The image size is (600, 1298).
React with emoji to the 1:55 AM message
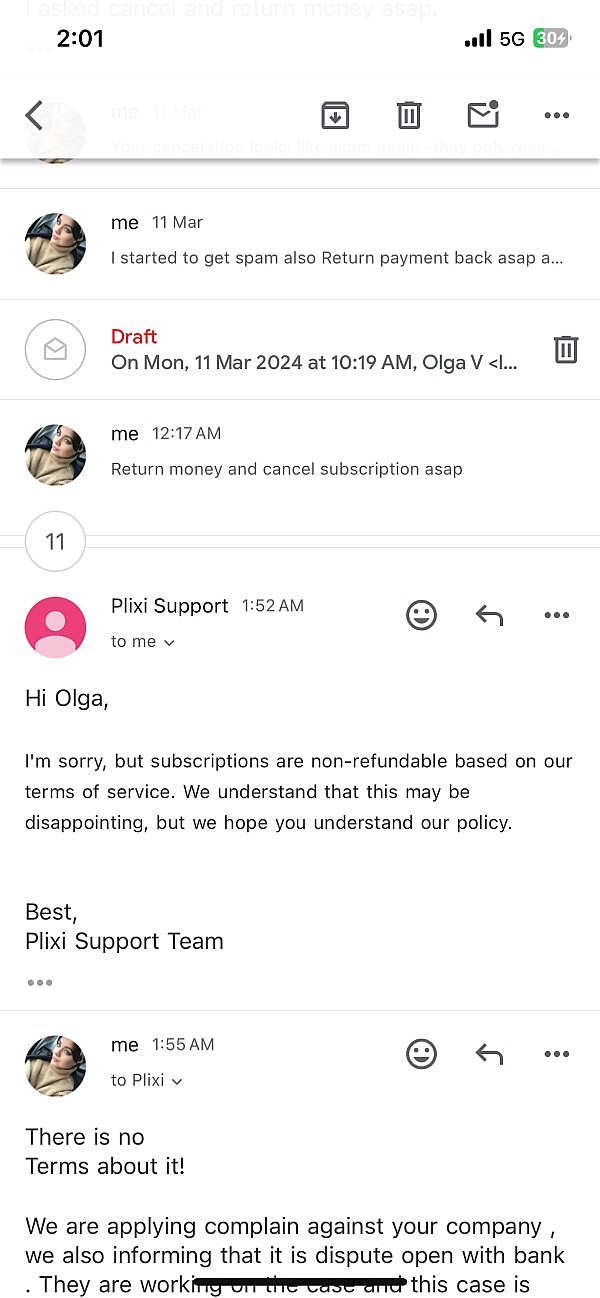[x=422, y=1054]
